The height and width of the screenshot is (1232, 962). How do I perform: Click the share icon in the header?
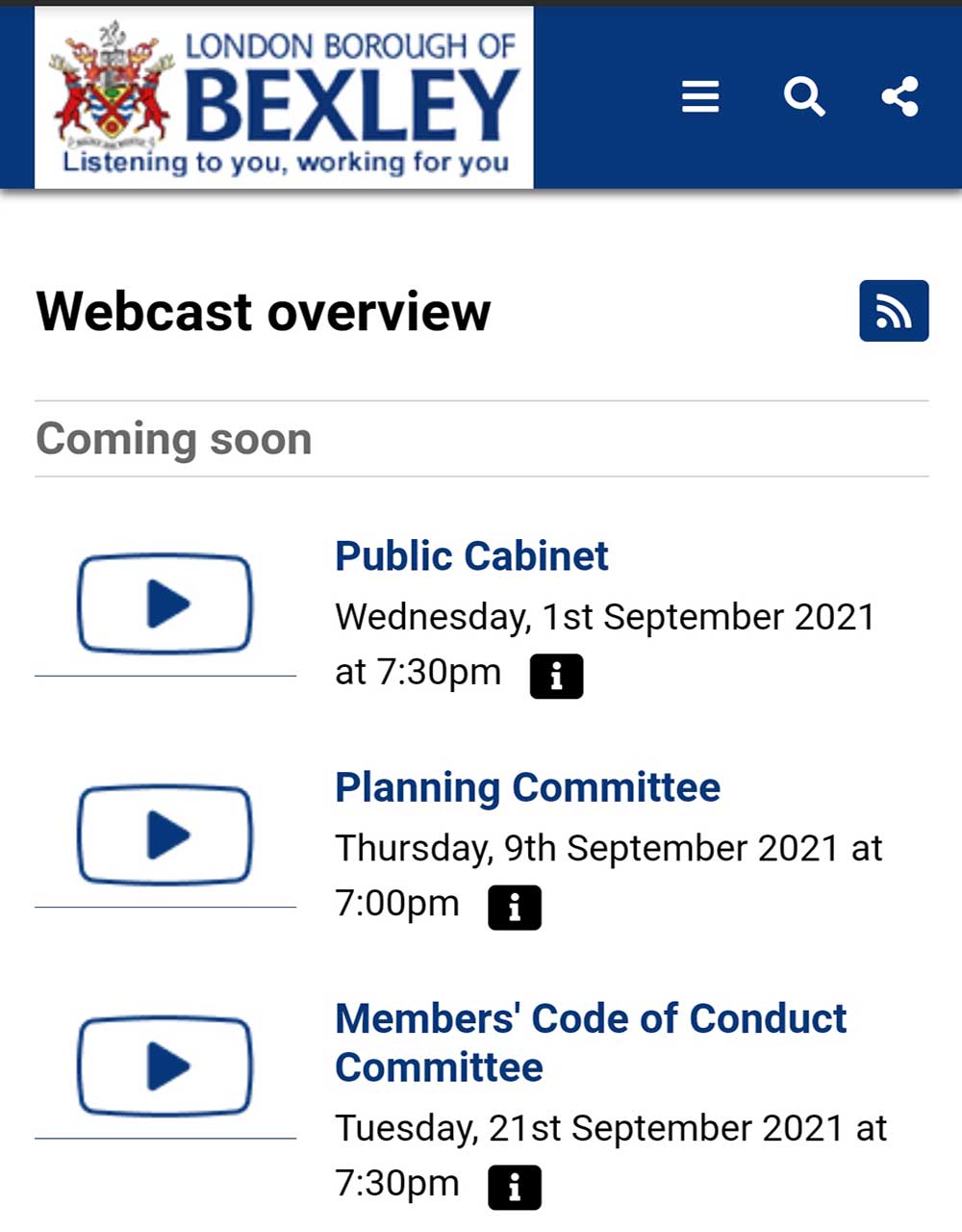pos(900,94)
